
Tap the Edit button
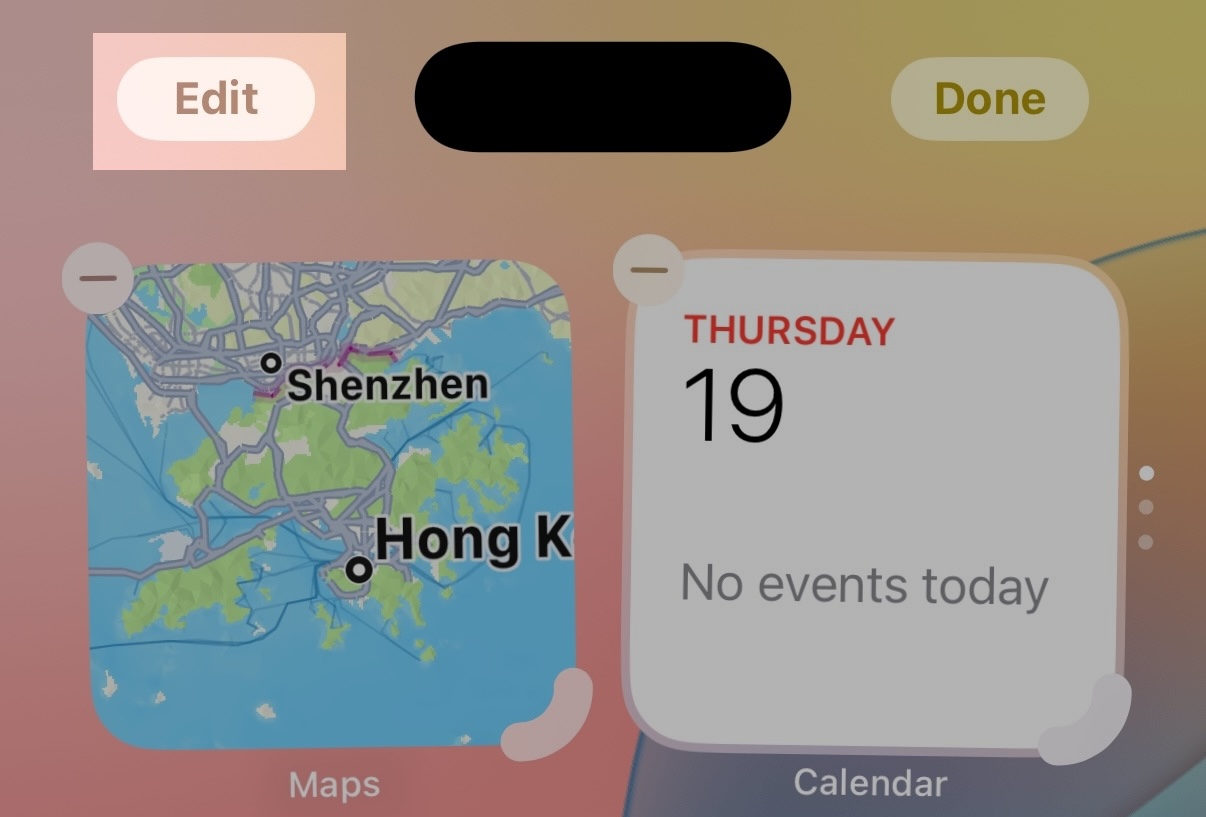coord(216,99)
